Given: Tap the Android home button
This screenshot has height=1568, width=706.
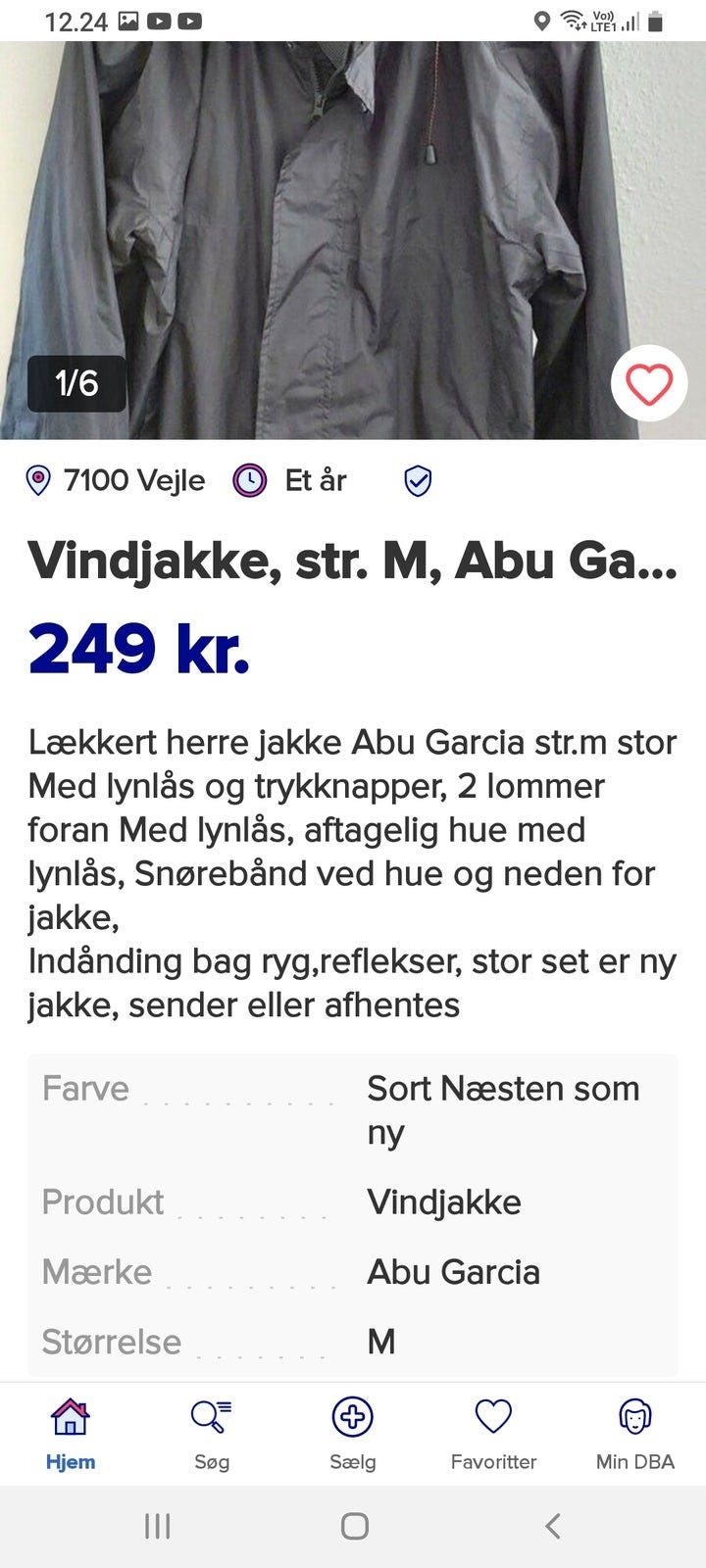Looking at the screenshot, I should [x=353, y=1525].
